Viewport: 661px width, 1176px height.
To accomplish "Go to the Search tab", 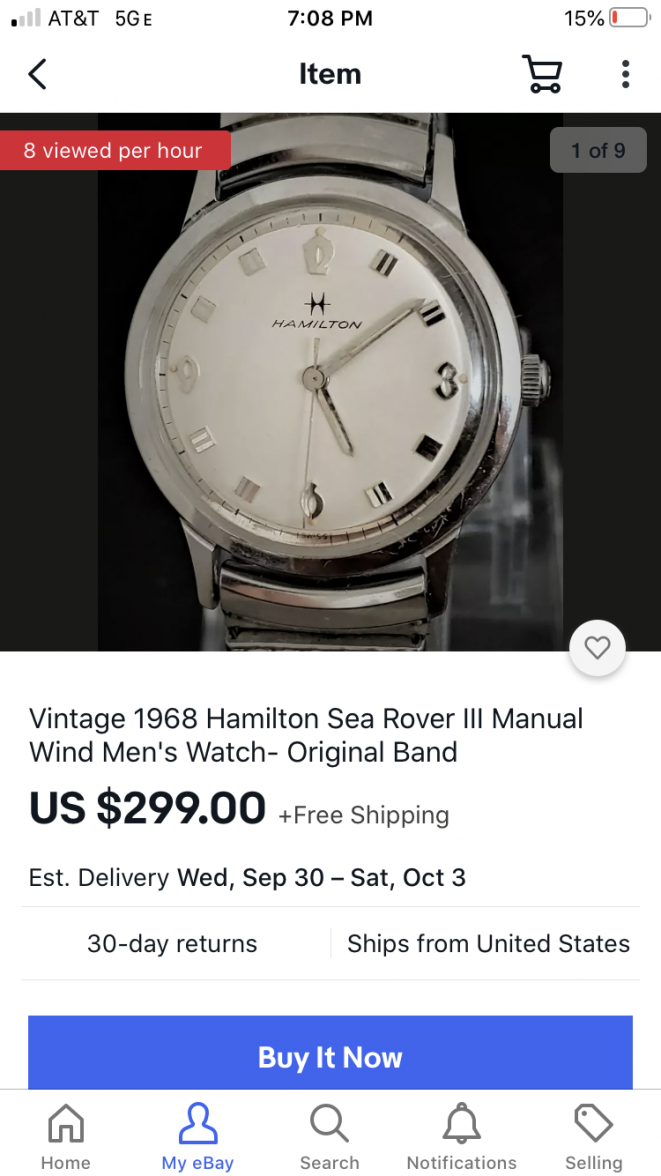I will (x=329, y=1137).
